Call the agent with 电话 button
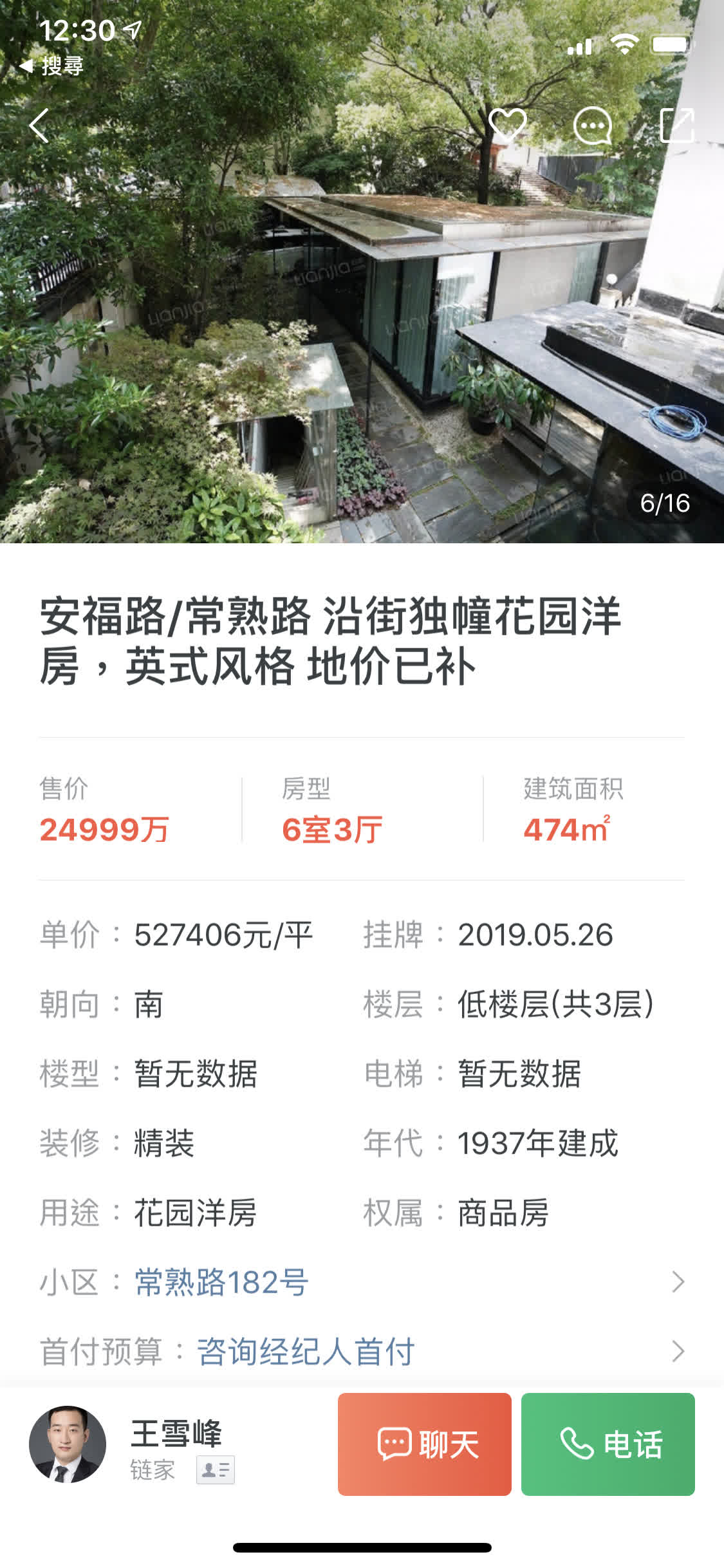Image resolution: width=724 pixels, height=1568 pixels. point(608,1444)
